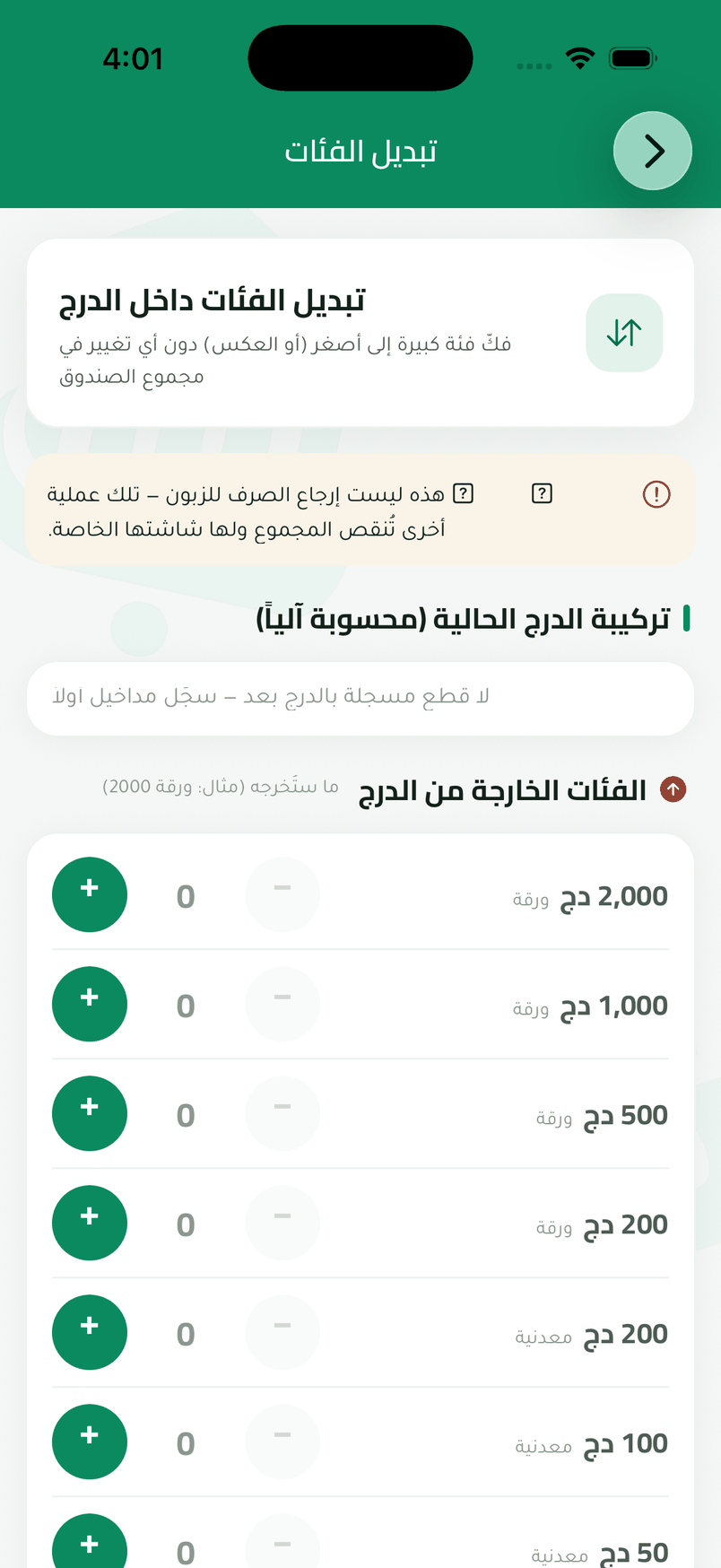
Task: Tap minus on the 200 دج معدنية row
Action: coord(282,1332)
